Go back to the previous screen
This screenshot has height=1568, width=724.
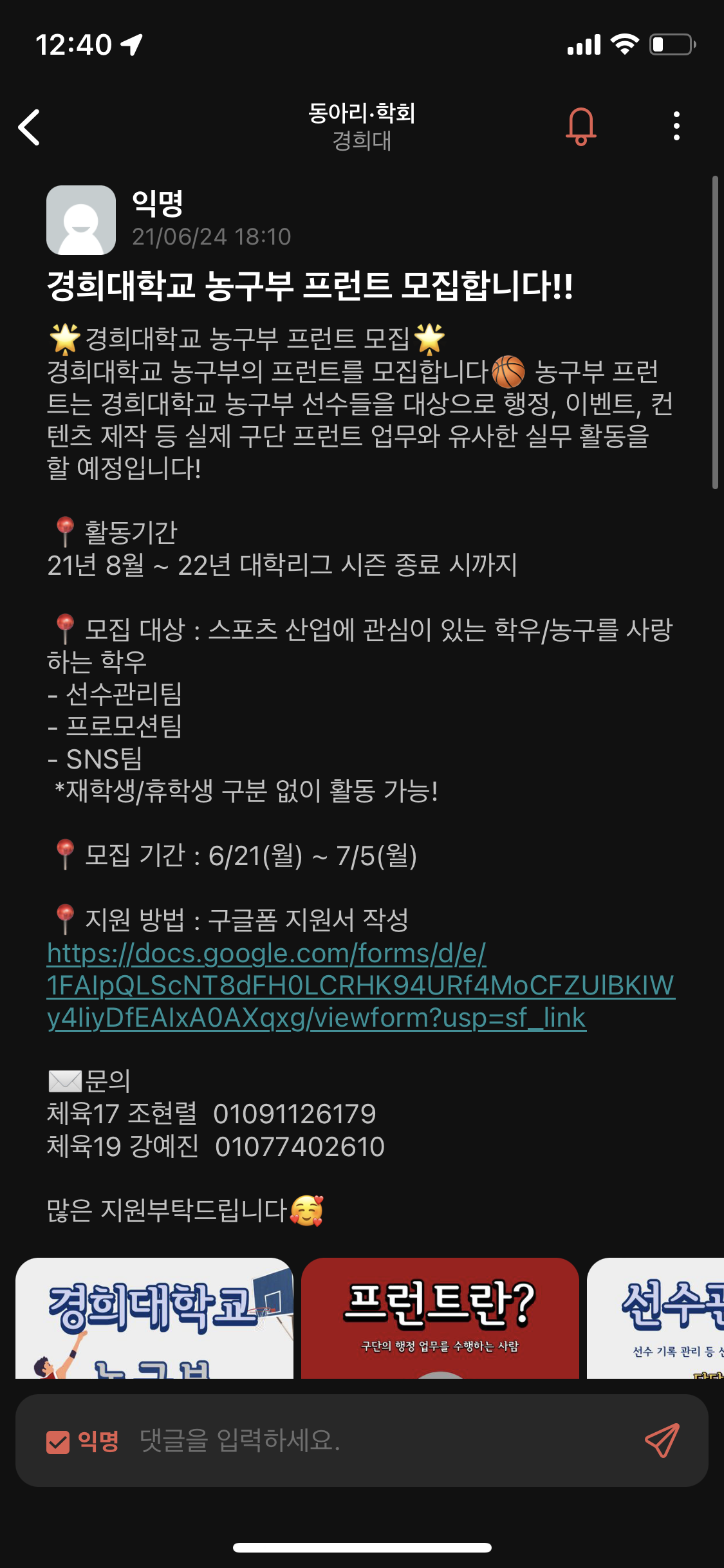tap(30, 127)
